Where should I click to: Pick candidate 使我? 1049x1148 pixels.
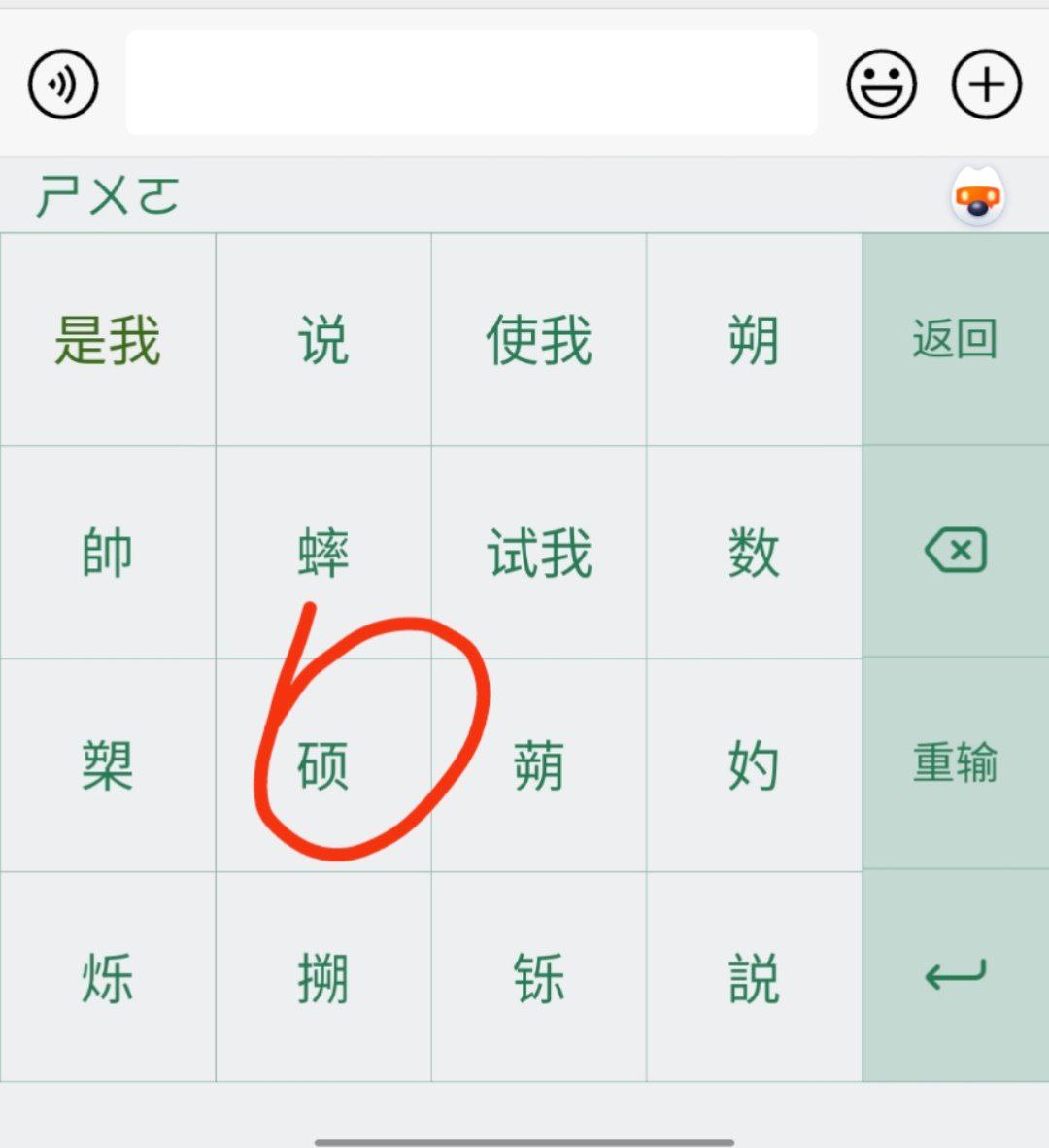point(539,340)
